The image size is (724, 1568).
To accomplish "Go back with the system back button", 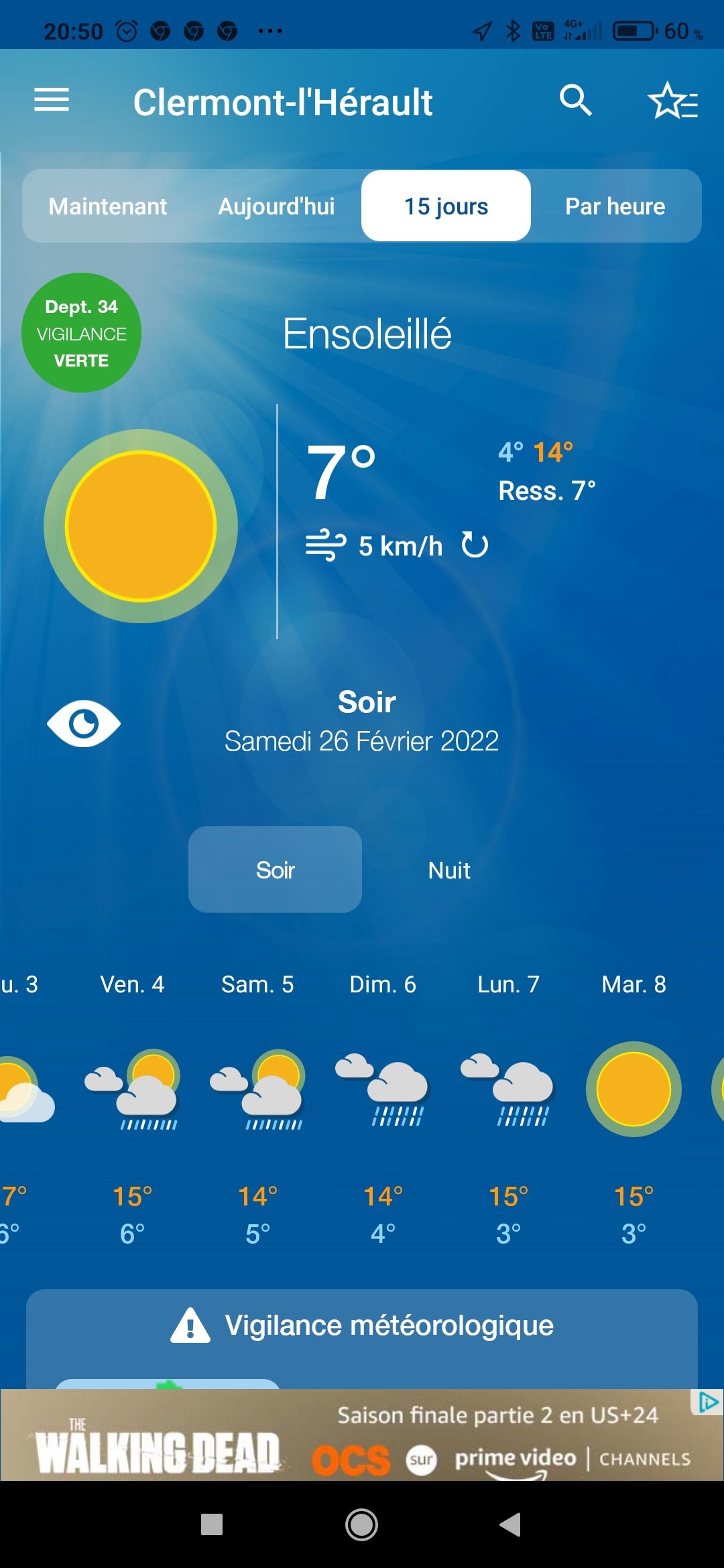I will click(x=510, y=1524).
